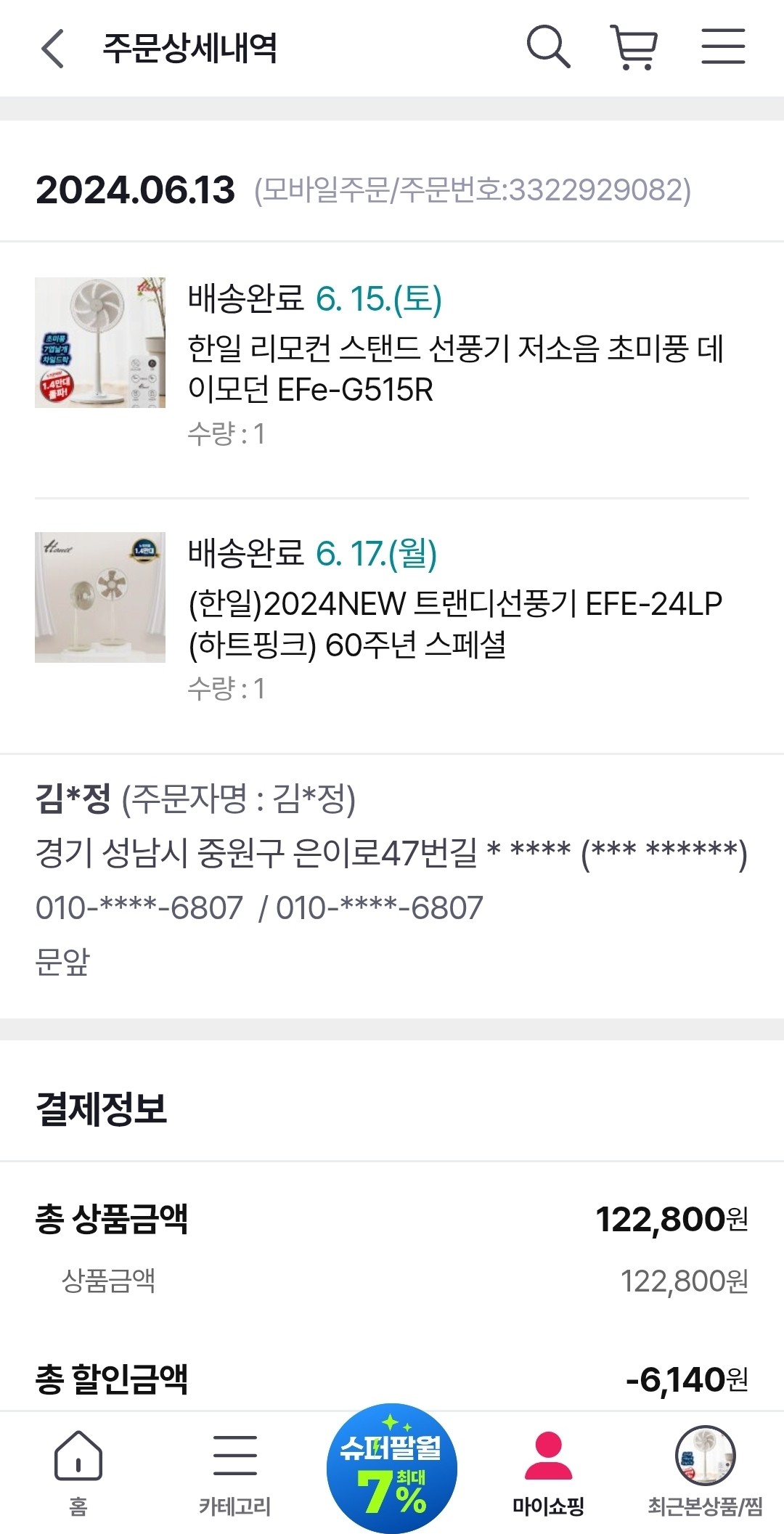
Task: Open the EFE-24LP trendy fan product
Action: [x=454, y=624]
